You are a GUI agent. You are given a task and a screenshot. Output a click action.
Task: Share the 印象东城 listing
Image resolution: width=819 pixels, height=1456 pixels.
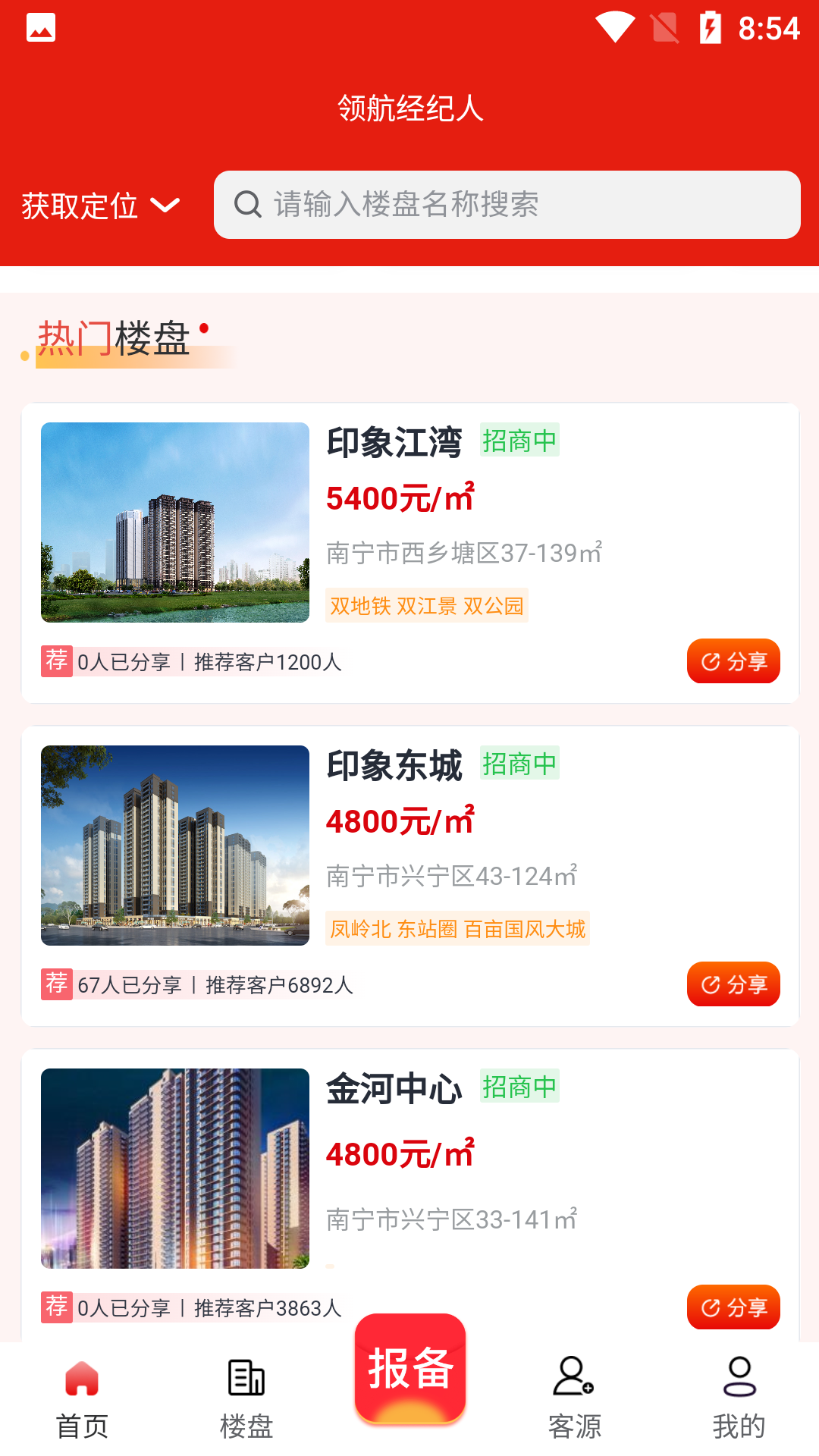coord(733,984)
